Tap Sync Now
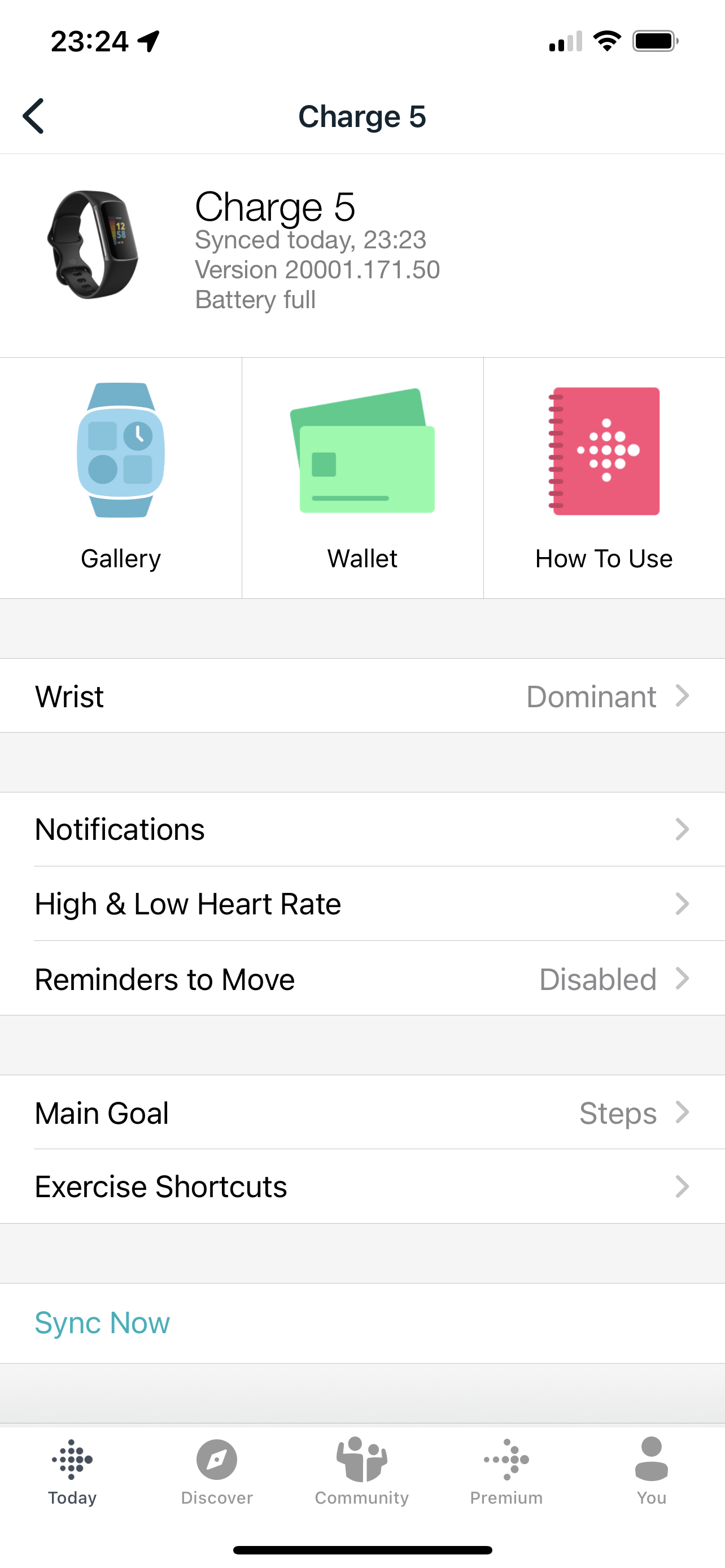Screen dimensions: 725x1568 tap(102, 1322)
